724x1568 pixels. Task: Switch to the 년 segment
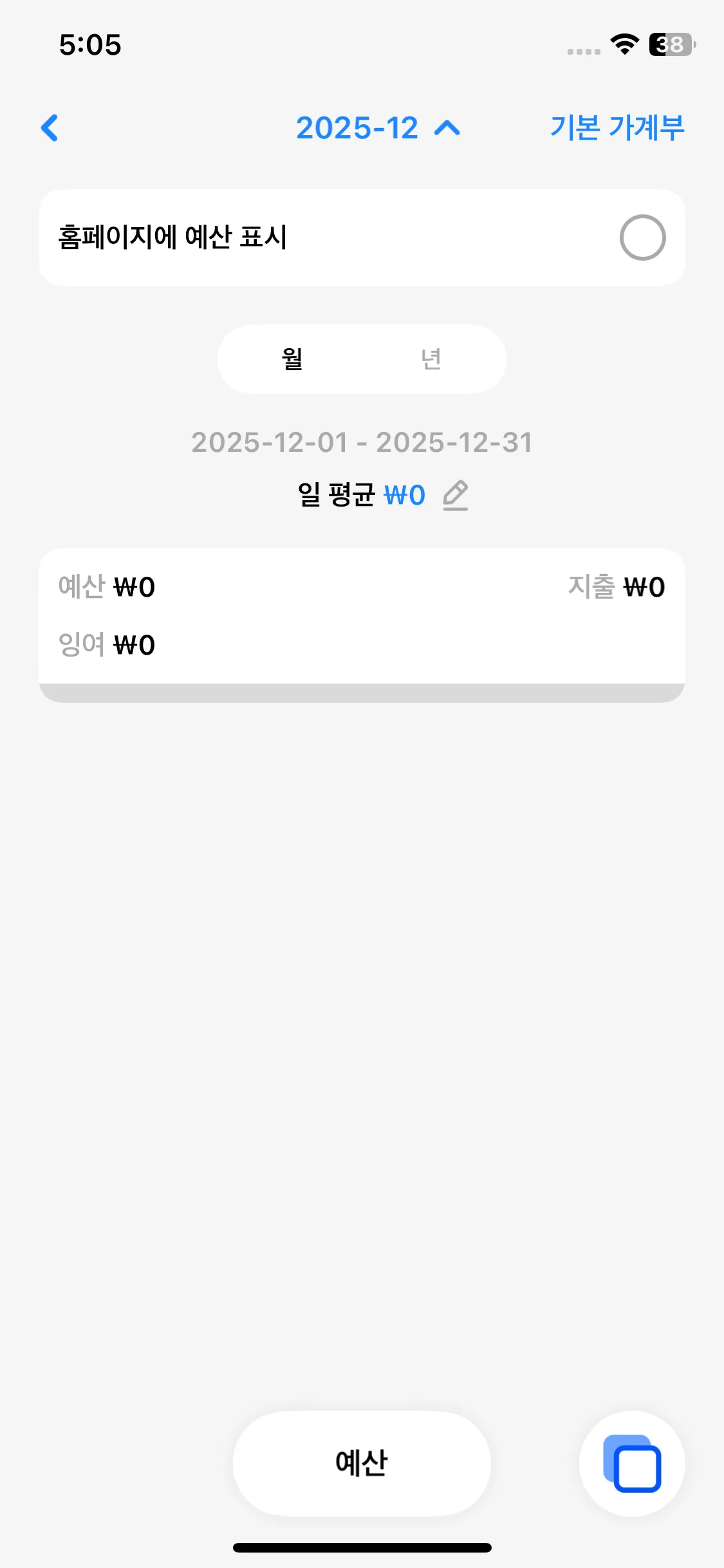pos(431,359)
